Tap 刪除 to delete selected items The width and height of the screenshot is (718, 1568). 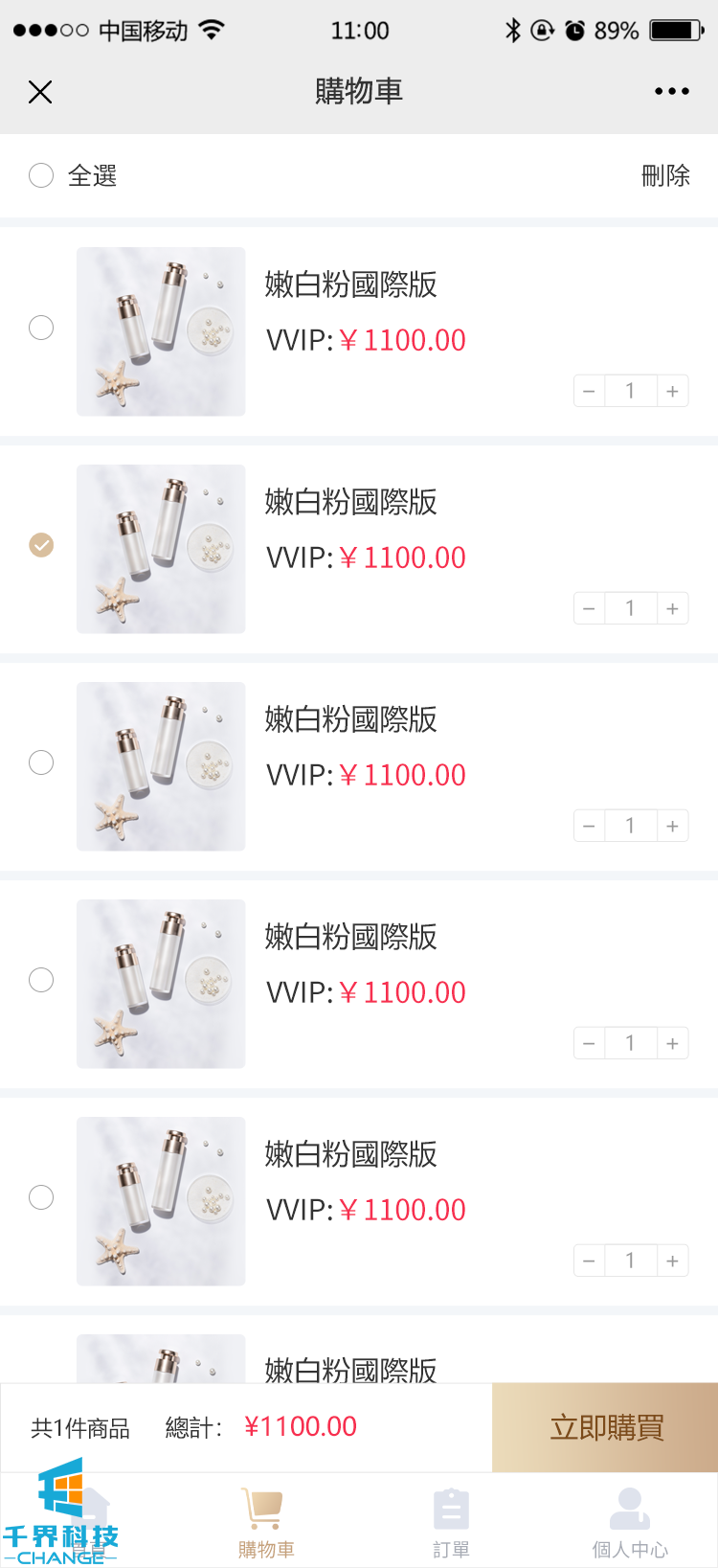(x=665, y=175)
